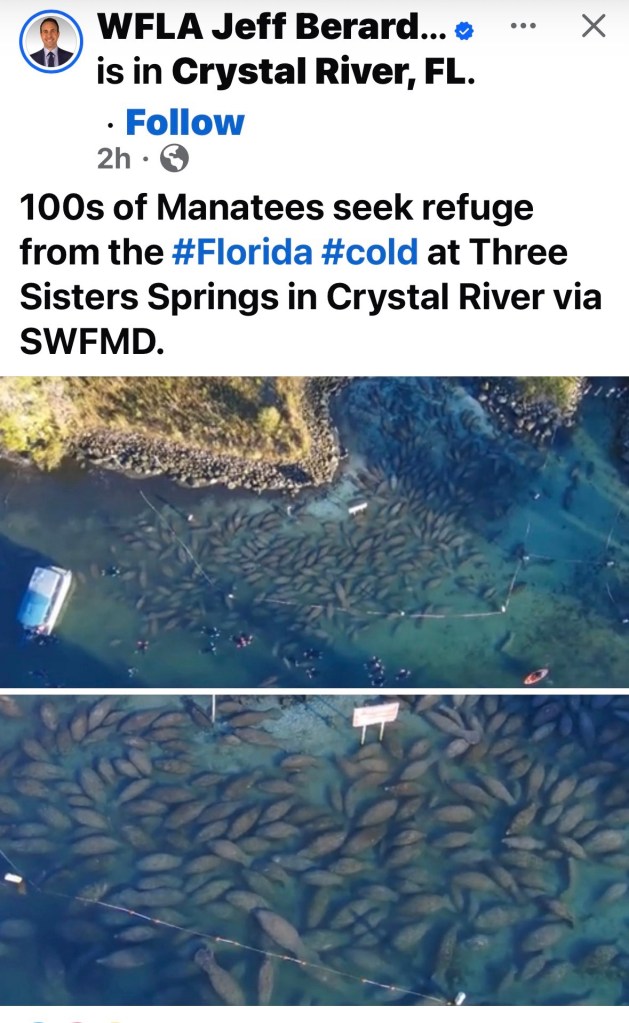Open the Crystal River, FL location link
Screen dimensions: 629x1023
click(x=318, y=72)
